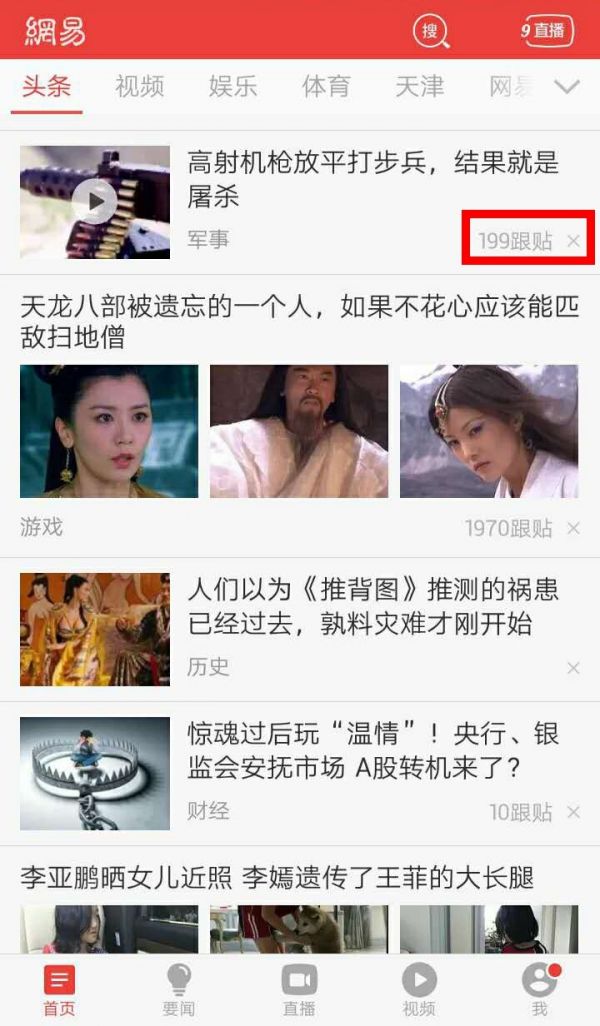This screenshot has height=1026, width=600.
Task: Switch to the 视频 top tab
Action: (x=139, y=86)
